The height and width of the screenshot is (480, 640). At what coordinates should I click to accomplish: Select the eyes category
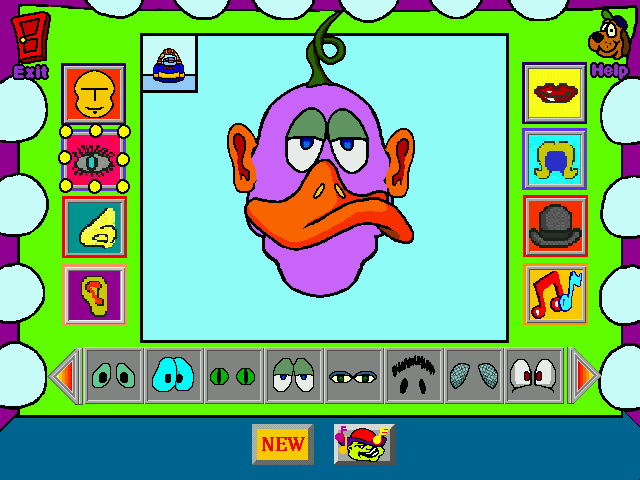[93, 160]
